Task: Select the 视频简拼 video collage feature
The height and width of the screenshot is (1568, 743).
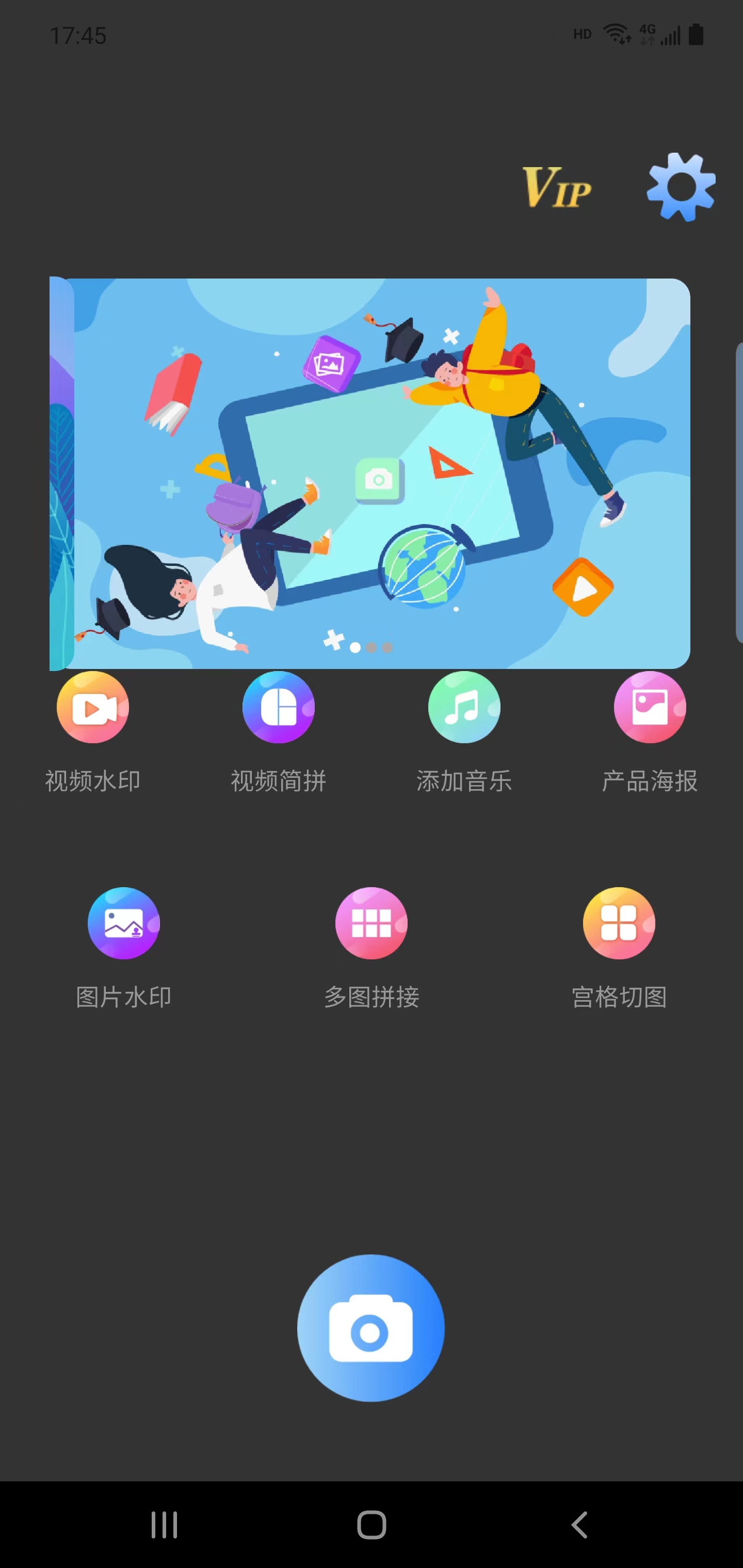Action: [278, 708]
